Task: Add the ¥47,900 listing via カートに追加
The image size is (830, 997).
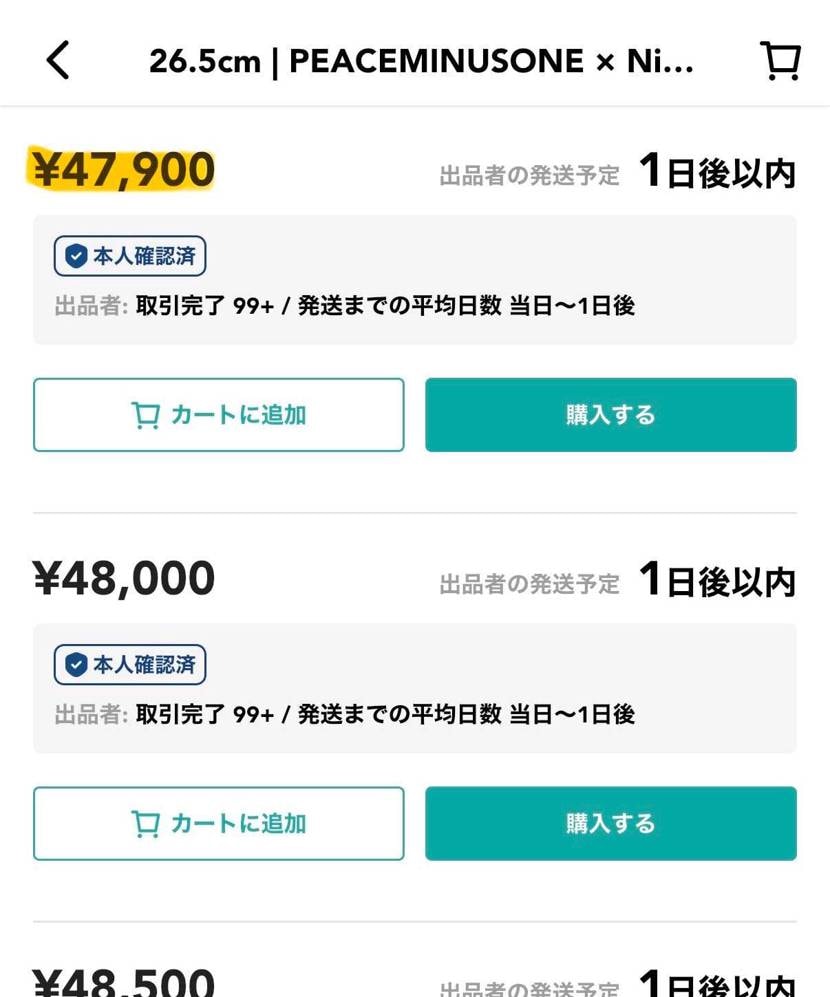Action: click(x=218, y=414)
